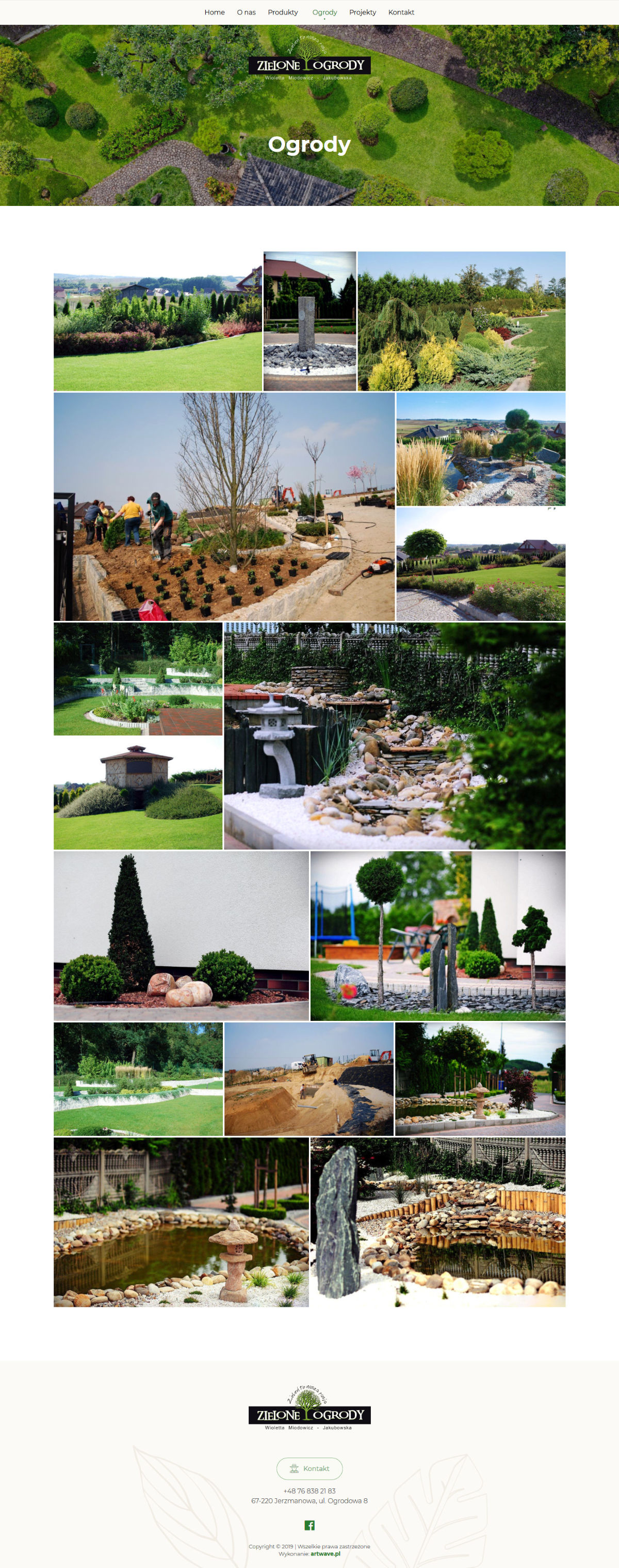Screen dimensions: 619x1568
Task: Open the yellow conifers garden photo
Action: click(461, 321)
